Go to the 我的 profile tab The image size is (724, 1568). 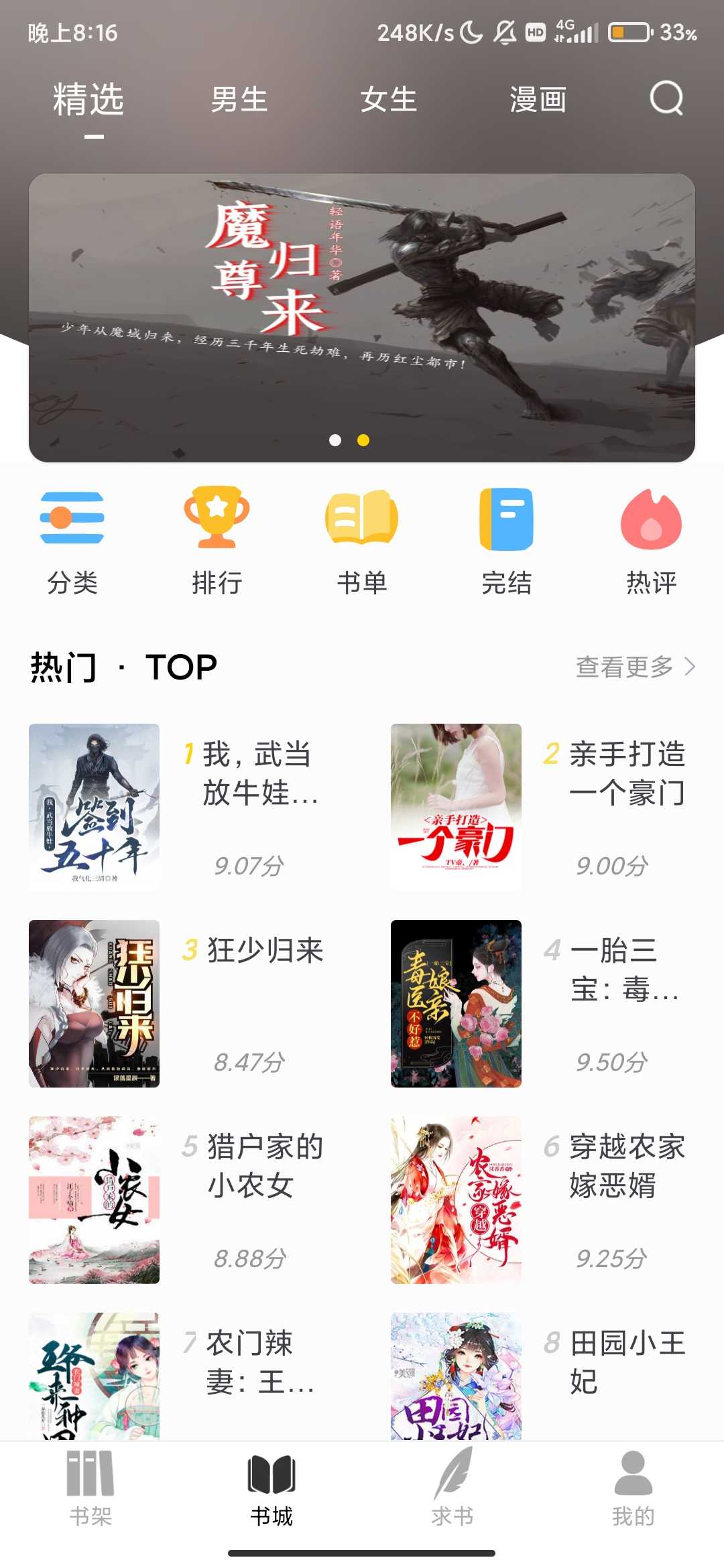pyautogui.click(x=633, y=1485)
